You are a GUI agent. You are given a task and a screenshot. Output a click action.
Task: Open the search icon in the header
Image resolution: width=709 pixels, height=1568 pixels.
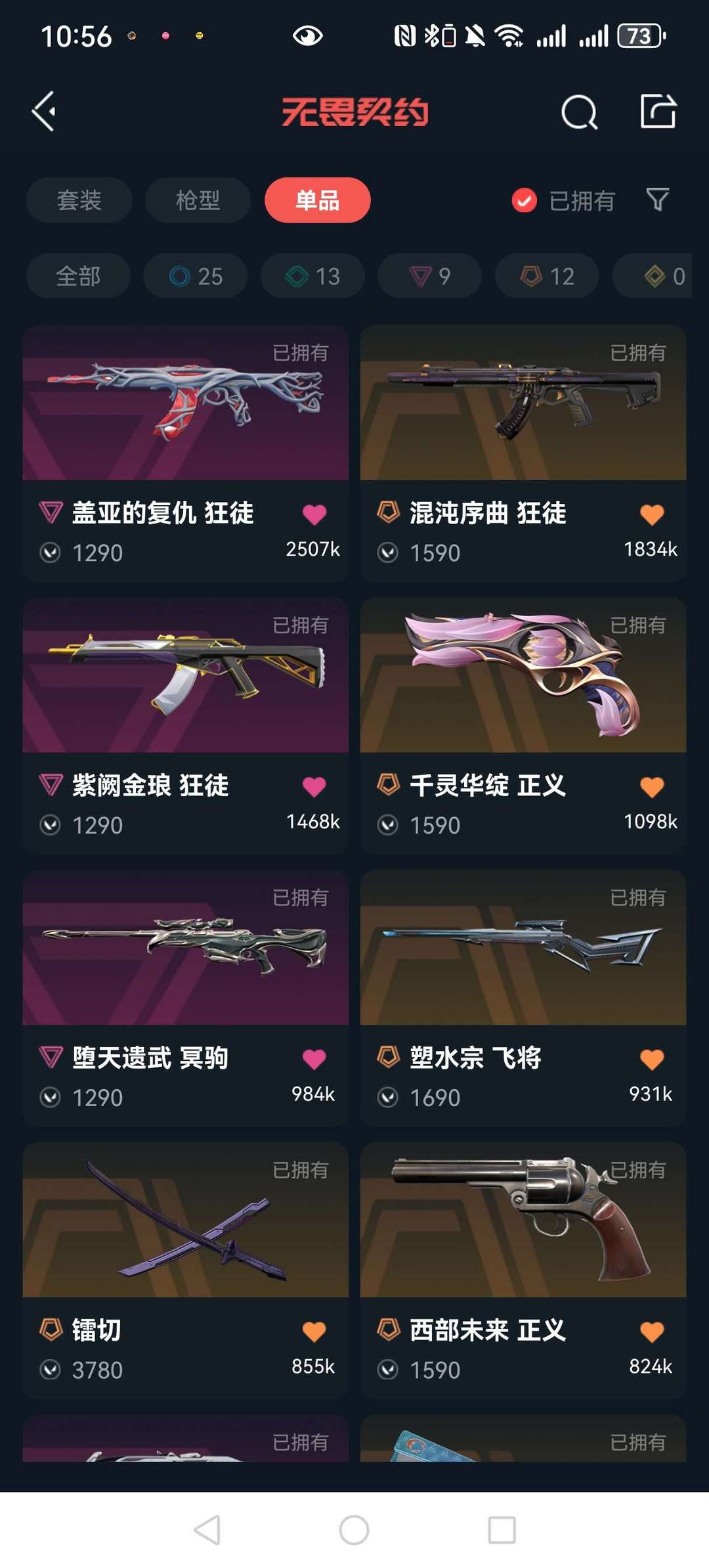pyautogui.click(x=579, y=112)
